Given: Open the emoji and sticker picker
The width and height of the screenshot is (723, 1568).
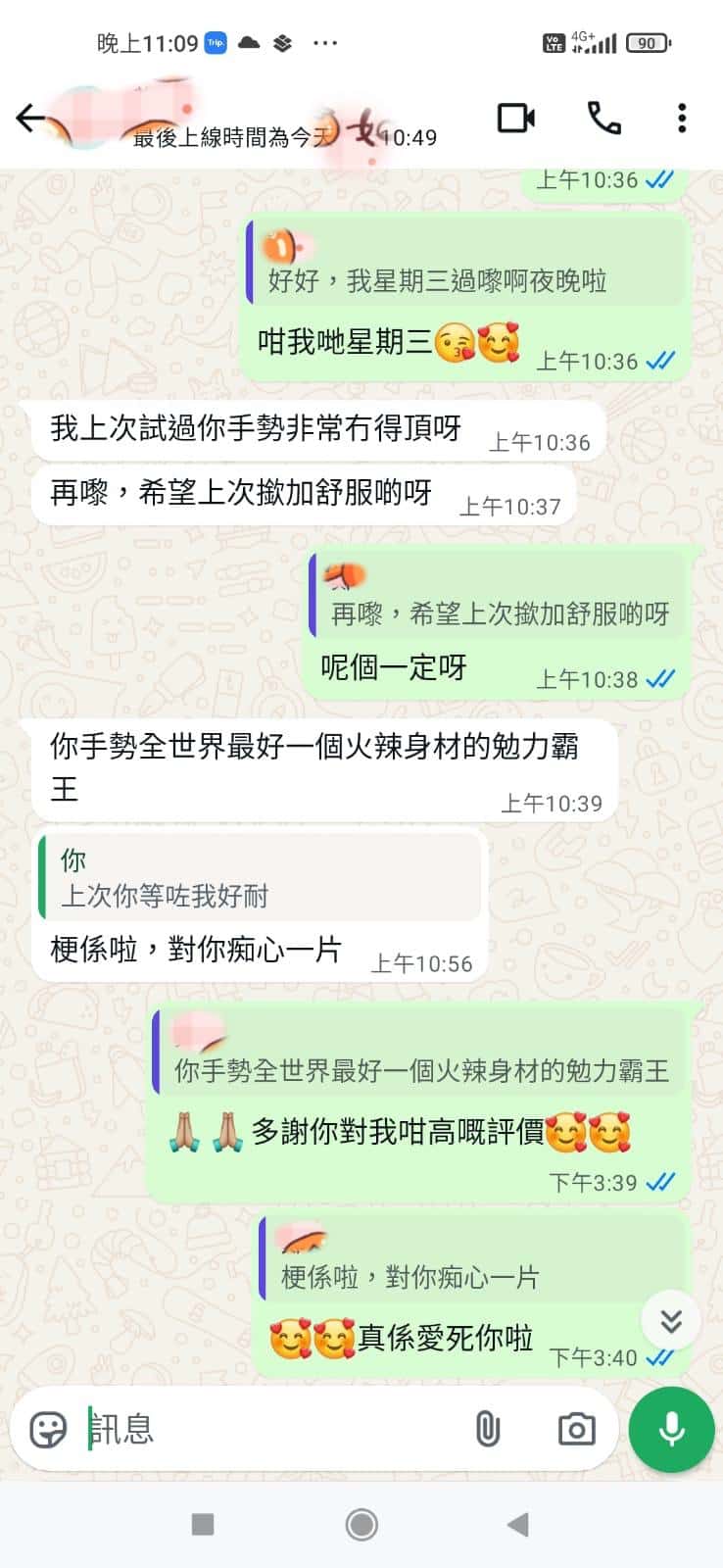Looking at the screenshot, I should coord(48,1430).
